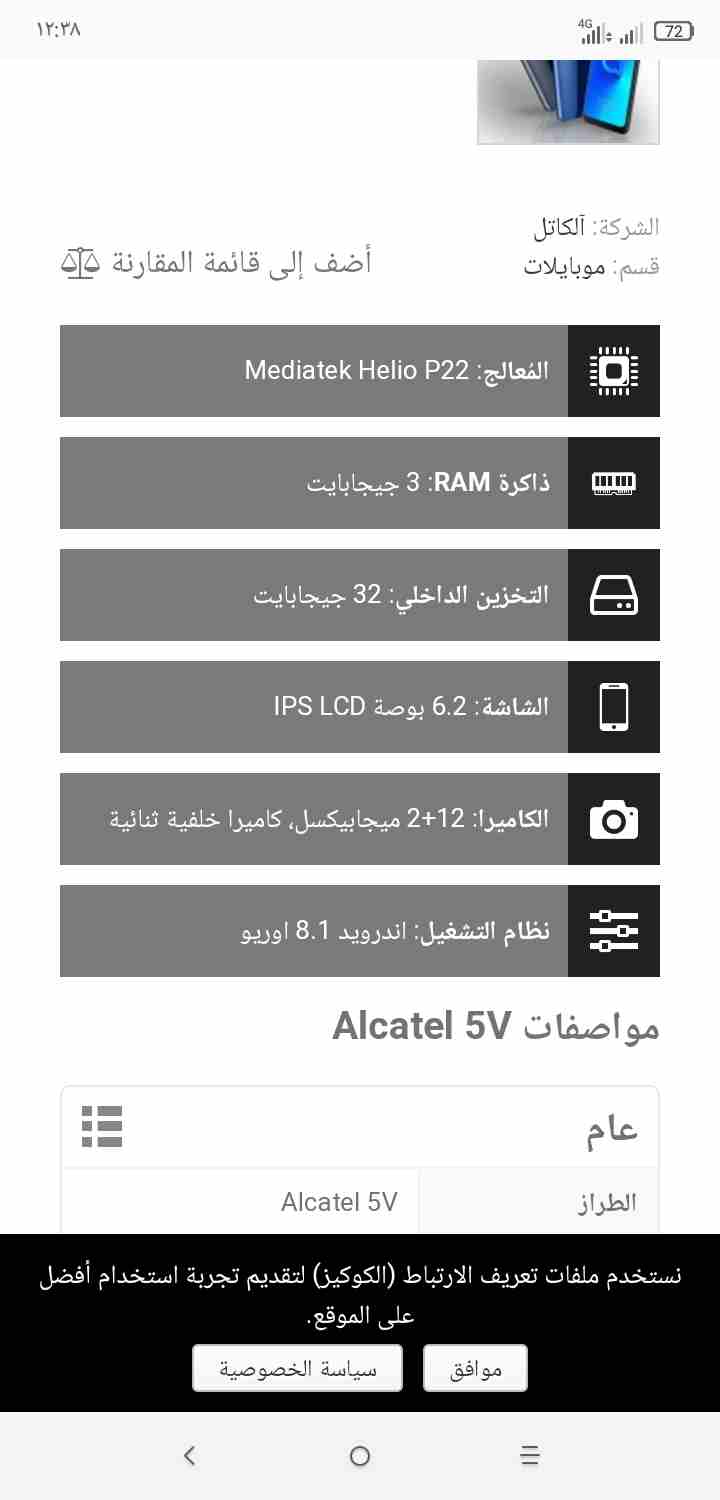Go back using the system back button
Screen dimensions: 720x1500
(x=190, y=1456)
